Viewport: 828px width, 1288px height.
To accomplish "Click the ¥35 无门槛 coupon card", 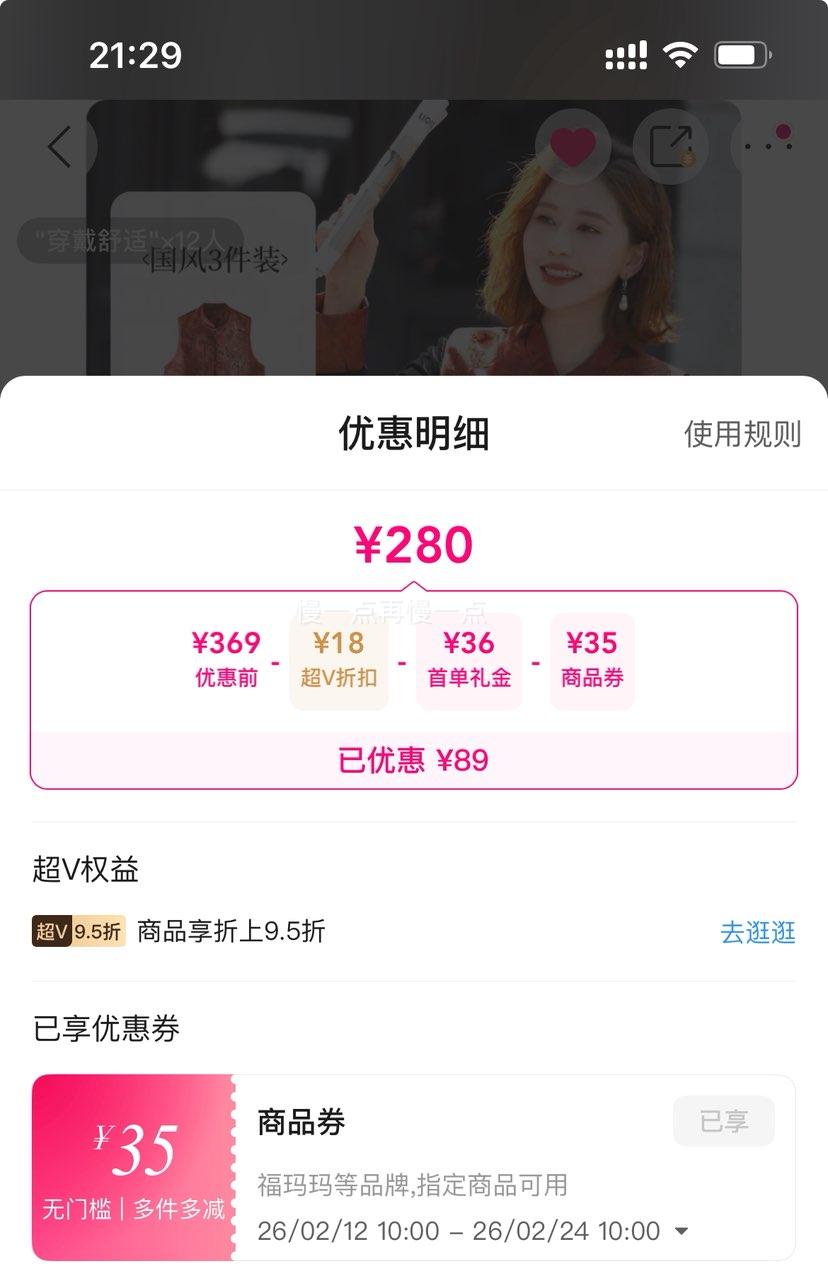I will tap(133, 1168).
